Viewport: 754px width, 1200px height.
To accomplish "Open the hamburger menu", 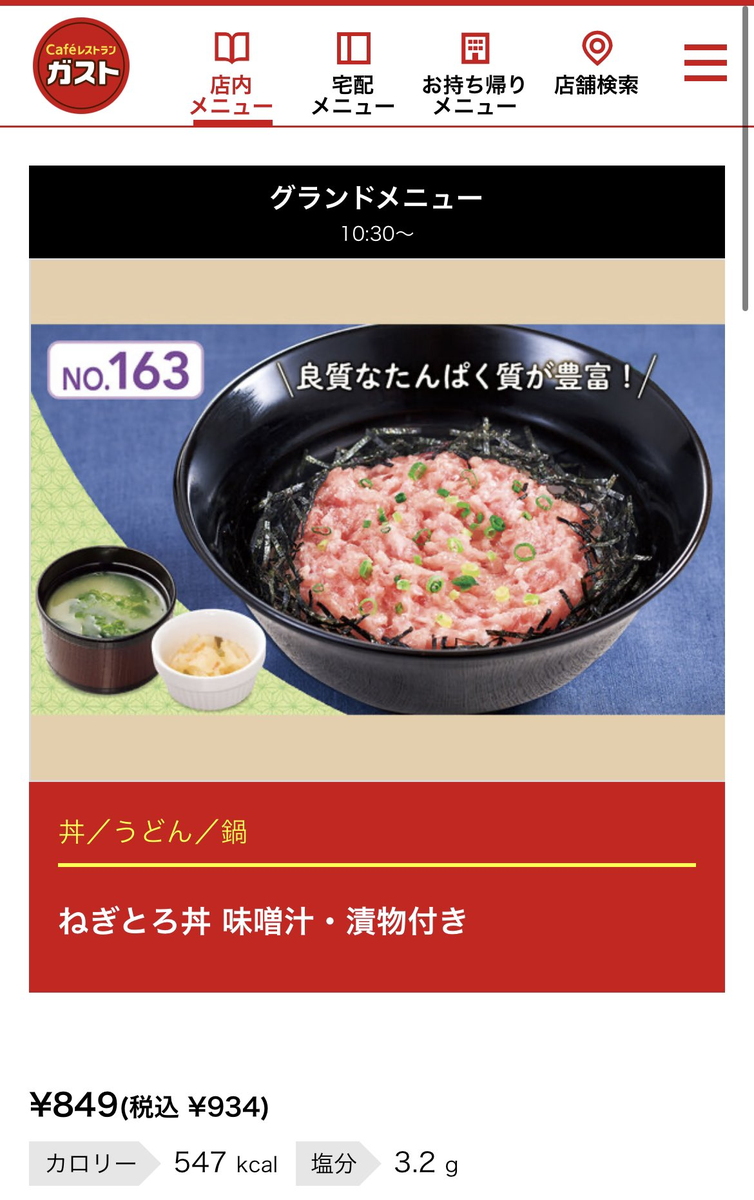I will coord(705,62).
